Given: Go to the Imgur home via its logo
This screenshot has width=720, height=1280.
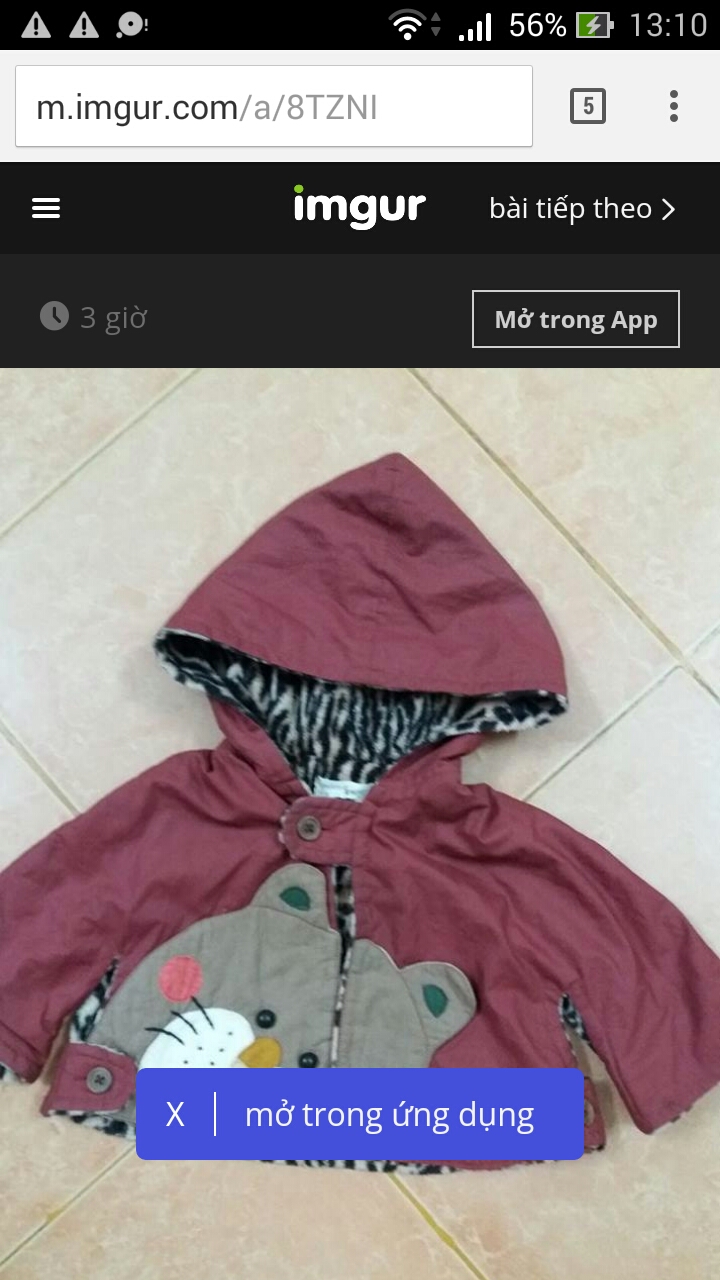Looking at the screenshot, I should (x=359, y=207).
